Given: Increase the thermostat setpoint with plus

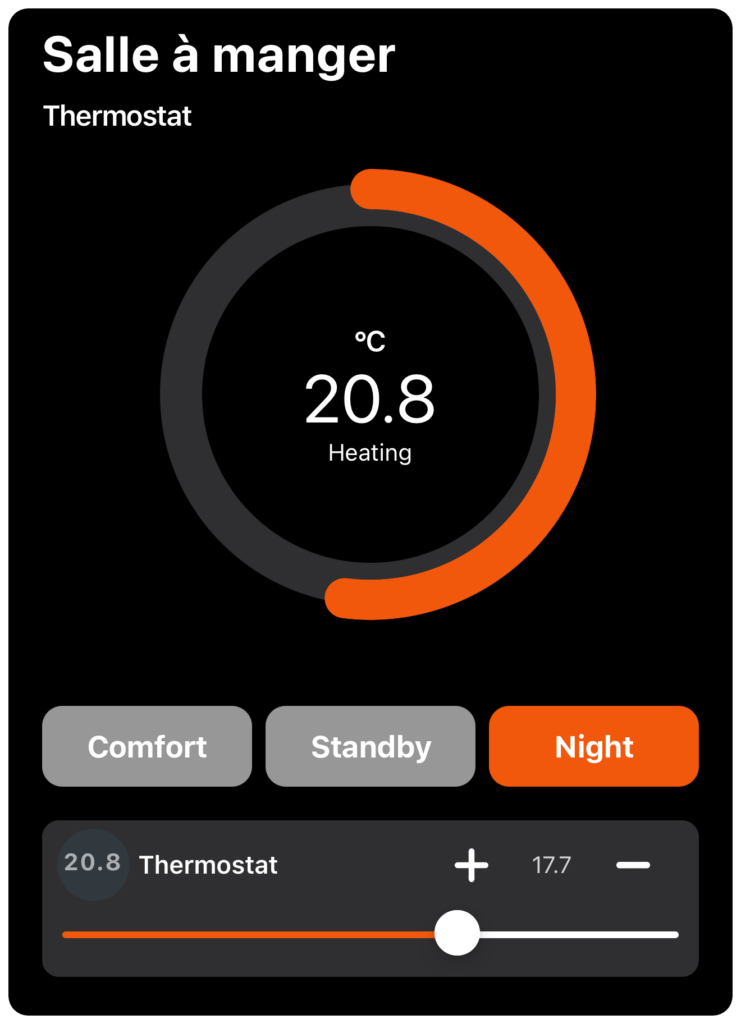Looking at the screenshot, I should [x=471, y=865].
